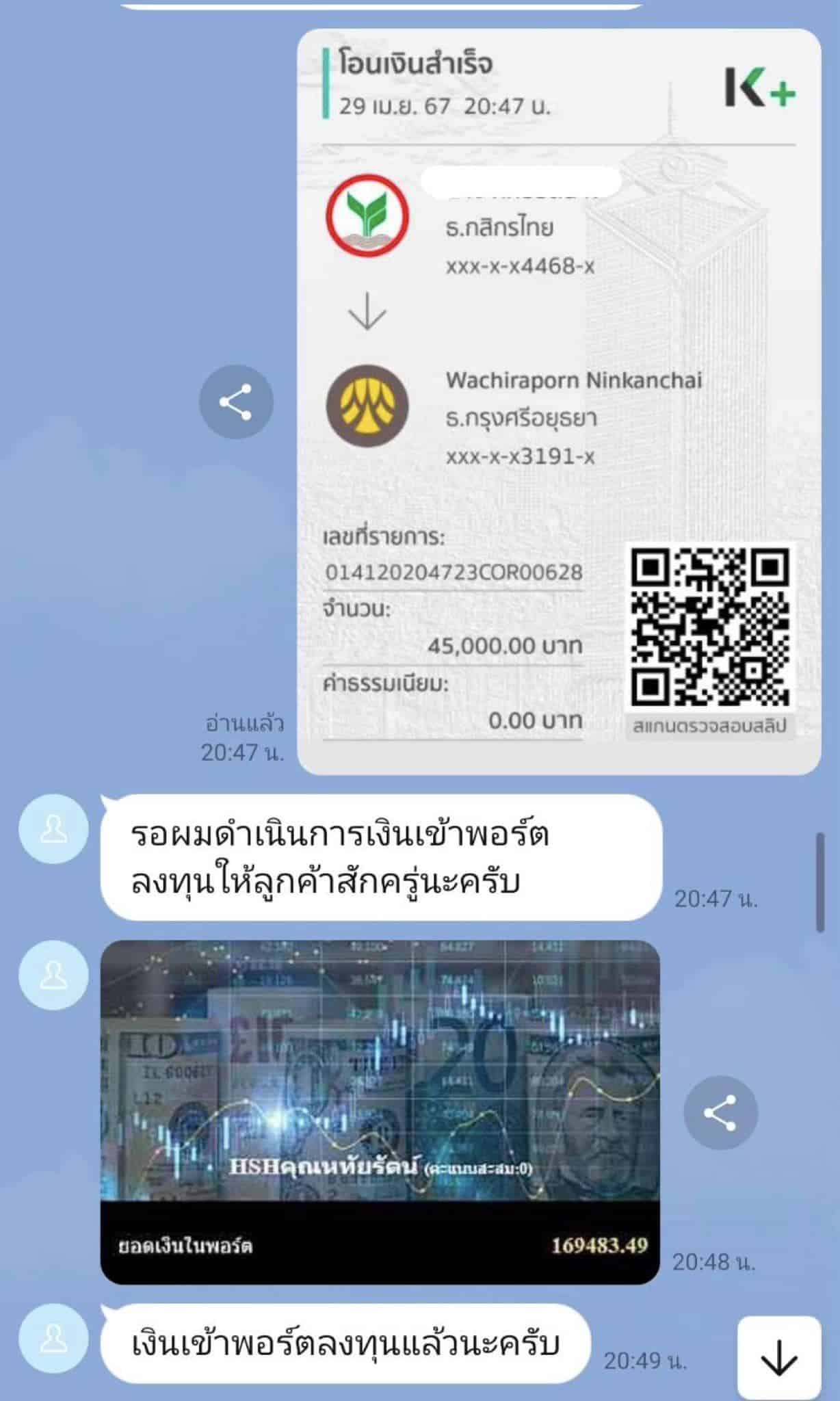Open the K+ transfer slip image
The height and width of the screenshot is (1401, 840).
pos(559,402)
